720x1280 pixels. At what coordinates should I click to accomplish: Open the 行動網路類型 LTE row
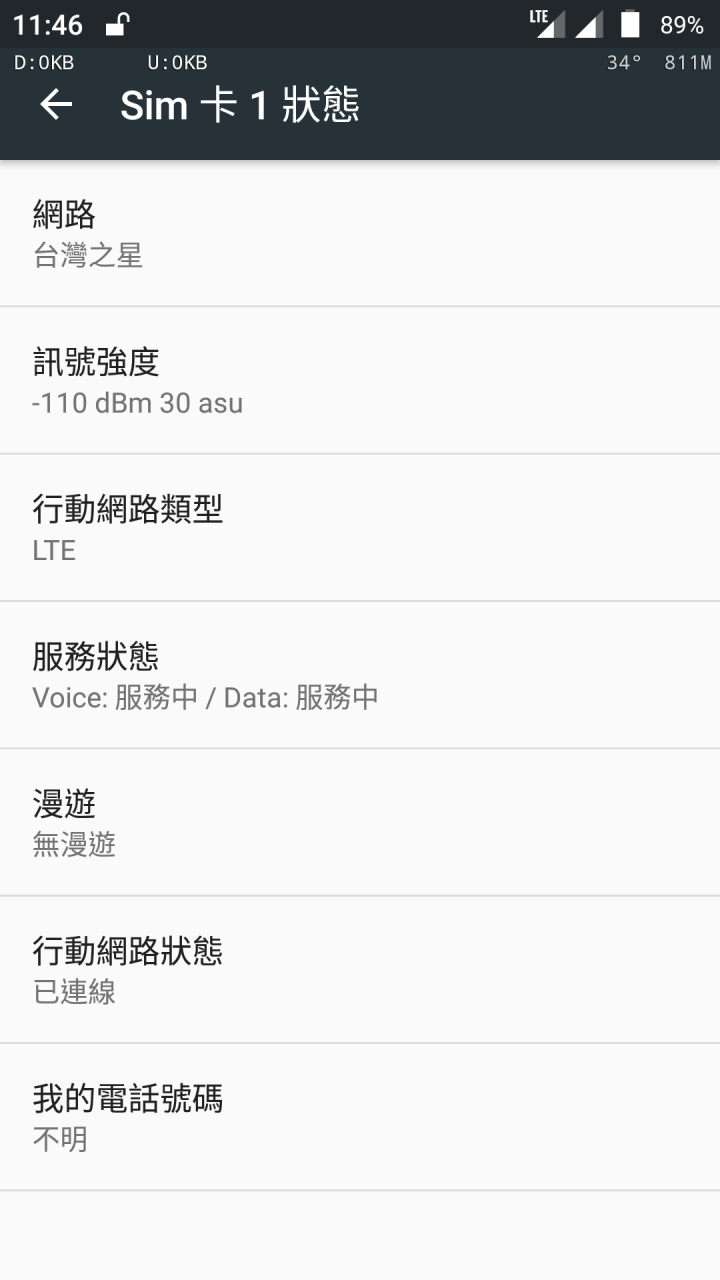[360, 527]
